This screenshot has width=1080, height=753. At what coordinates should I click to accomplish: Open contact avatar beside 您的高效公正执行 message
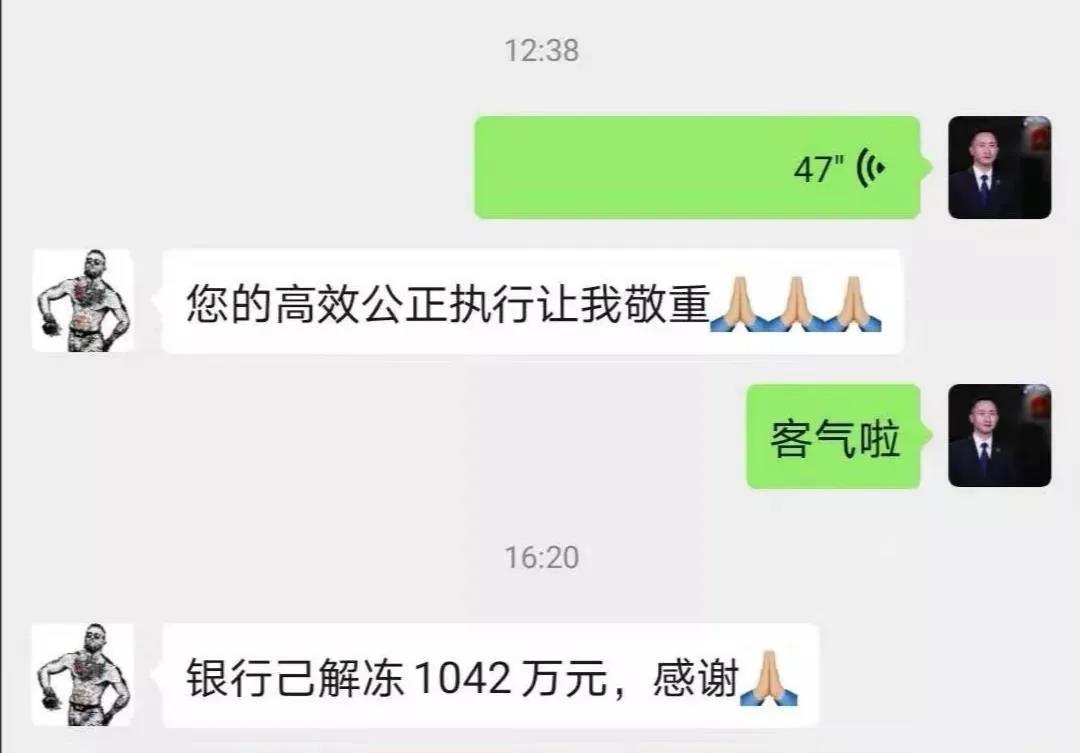click(82, 301)
